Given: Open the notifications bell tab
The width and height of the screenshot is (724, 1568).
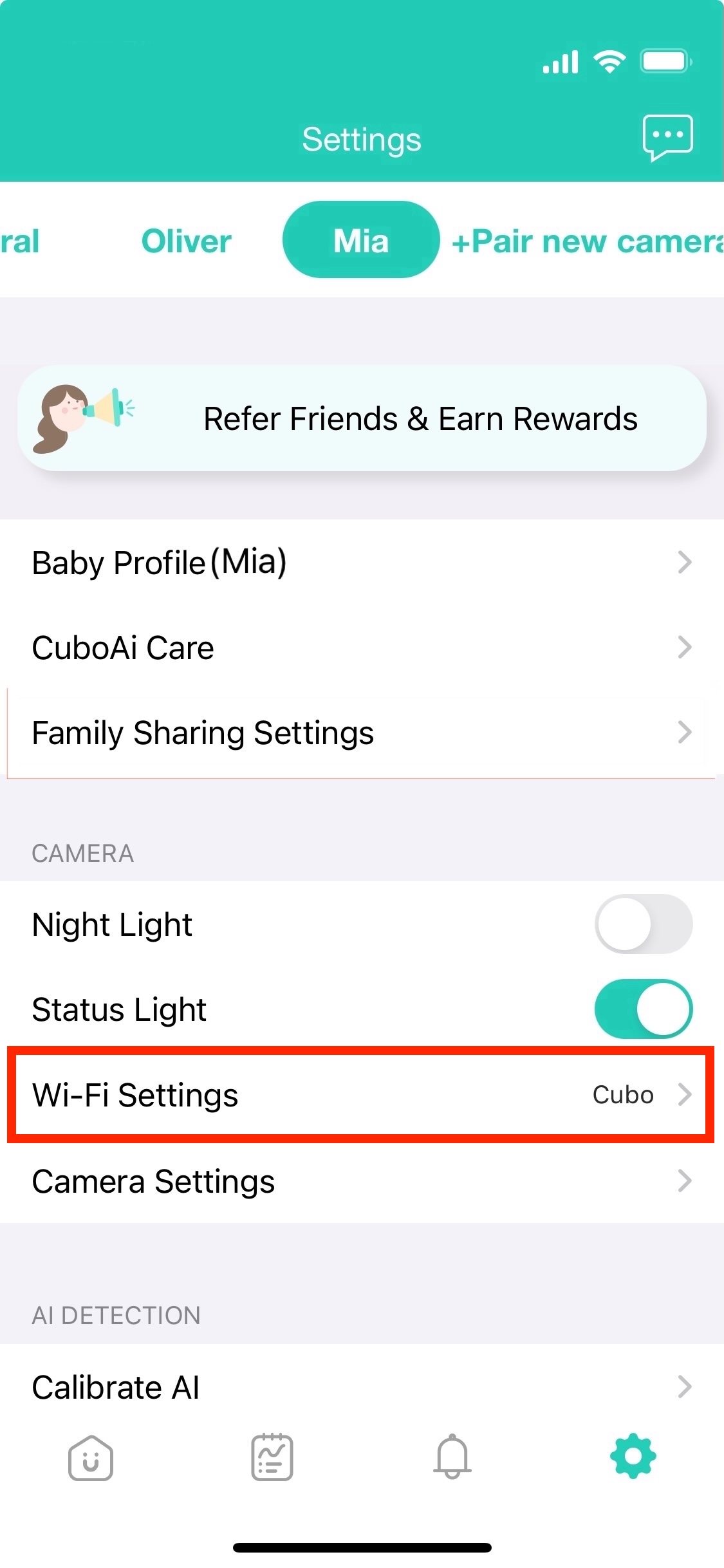Looking at the screenshot, I should tap(452, 1458).
